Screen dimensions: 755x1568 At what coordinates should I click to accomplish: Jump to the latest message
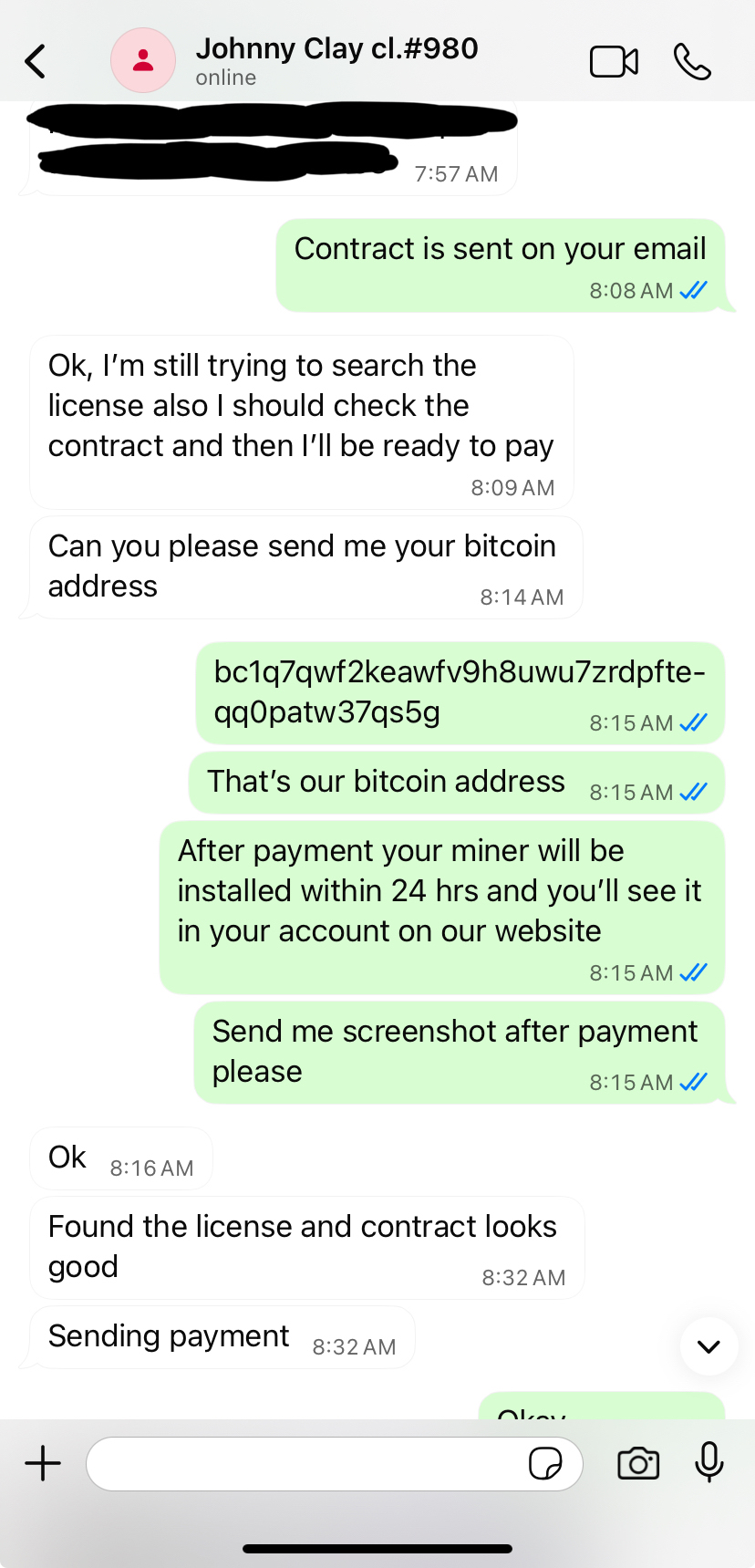708,1346
